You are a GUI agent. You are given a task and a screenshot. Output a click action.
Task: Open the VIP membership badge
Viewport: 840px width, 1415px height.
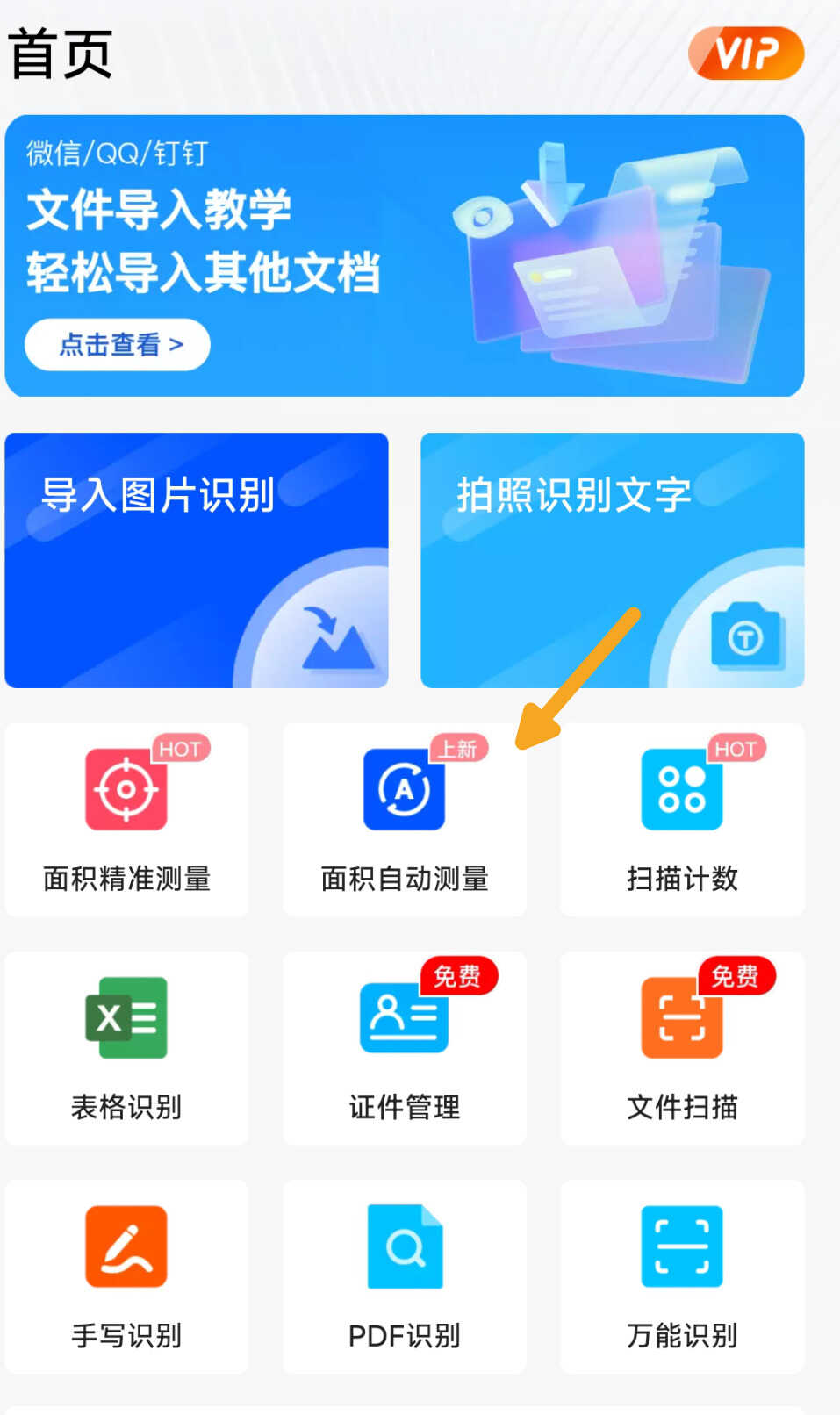[745, 54]
